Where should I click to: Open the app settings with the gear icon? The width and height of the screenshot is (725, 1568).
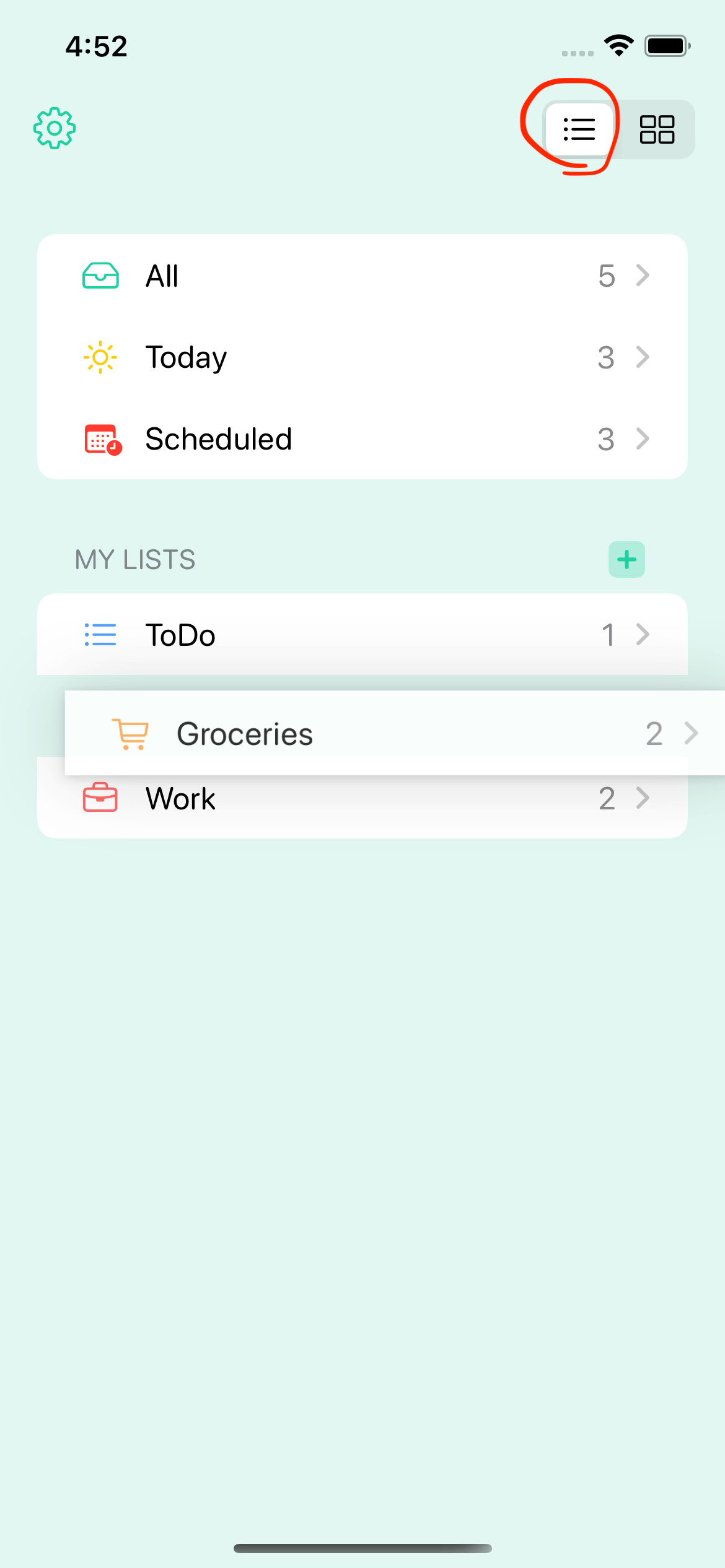pos(55,129)
